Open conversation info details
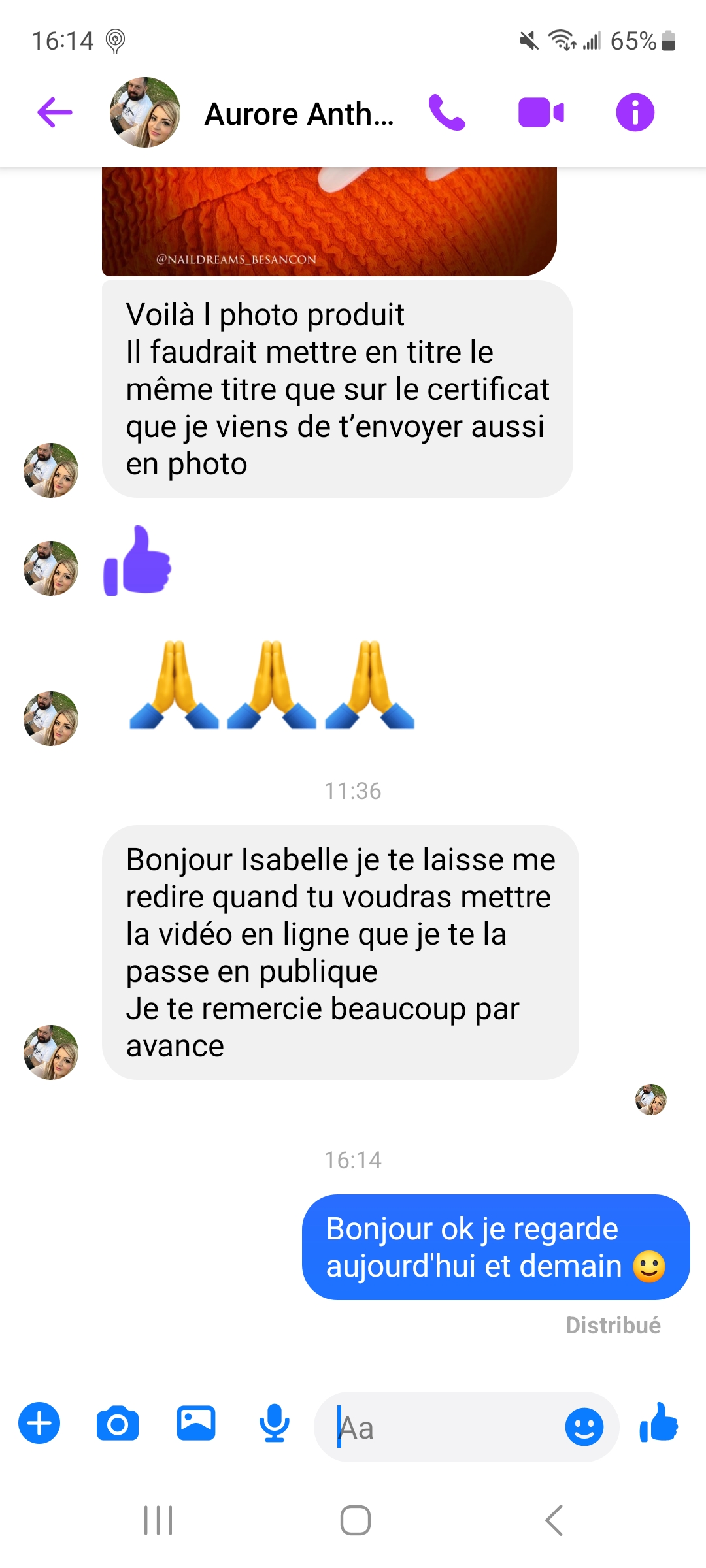 635,112
